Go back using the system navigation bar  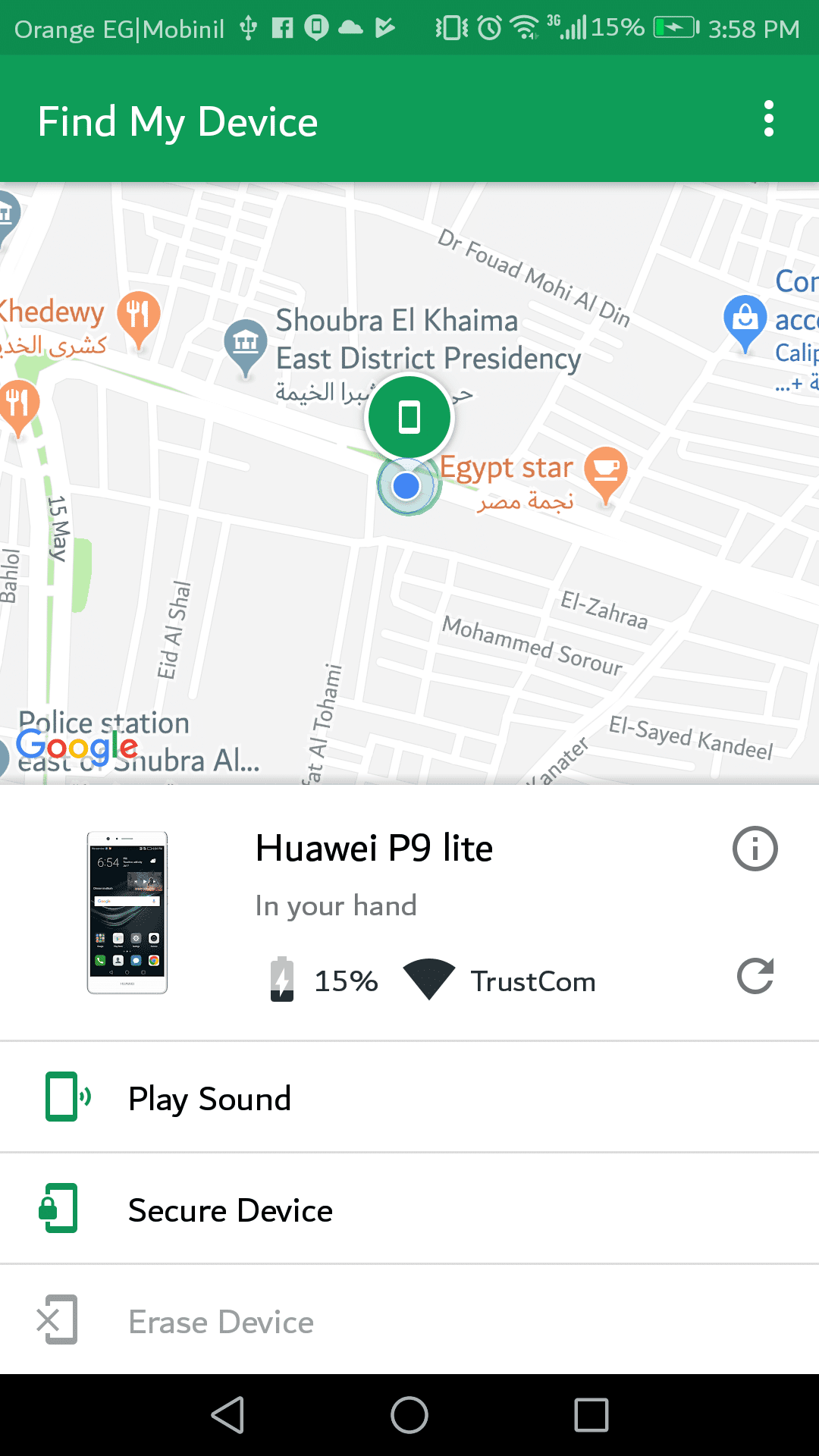coord(227,1415)
